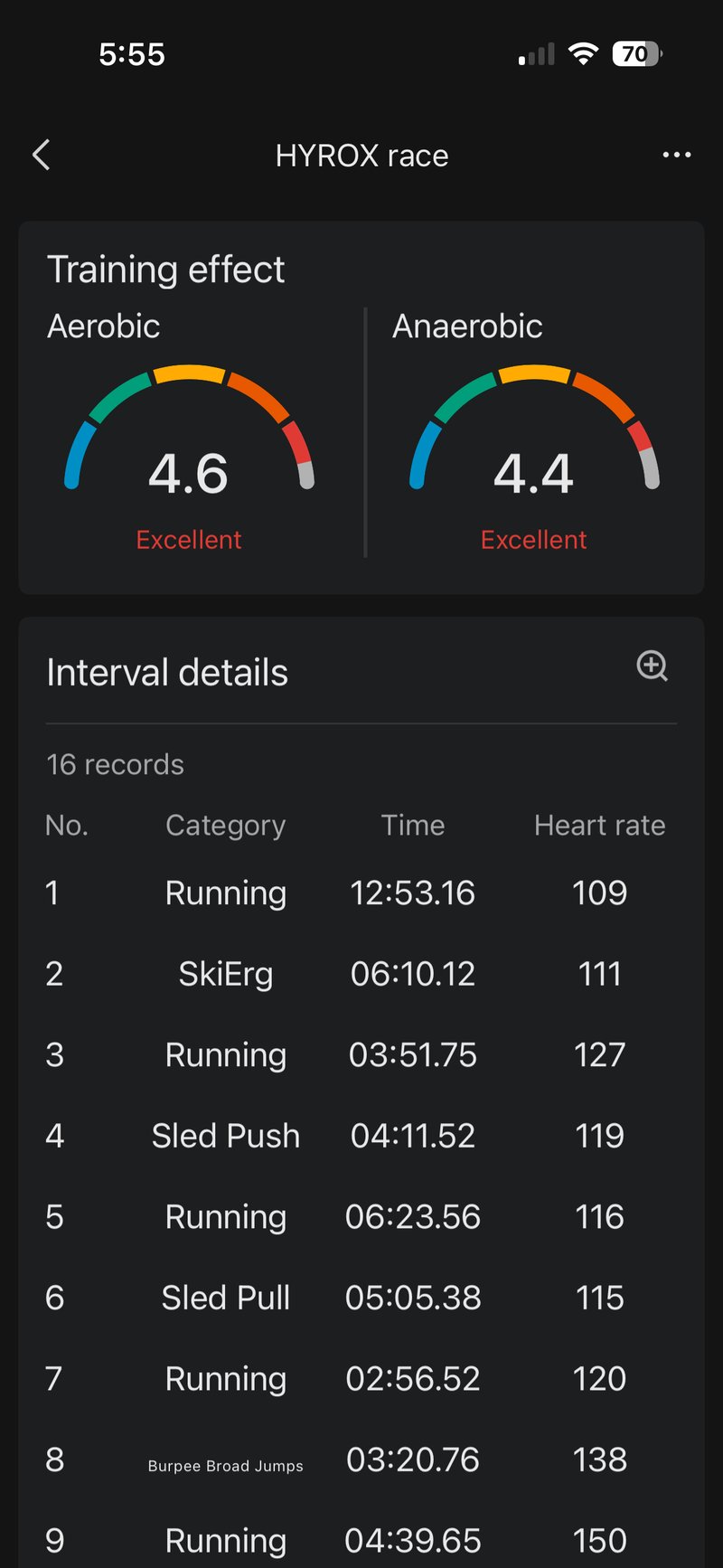Select the first Running interval row
Image resolution: width=723 pixels, height=1568 pixels.
click(361, 893)
